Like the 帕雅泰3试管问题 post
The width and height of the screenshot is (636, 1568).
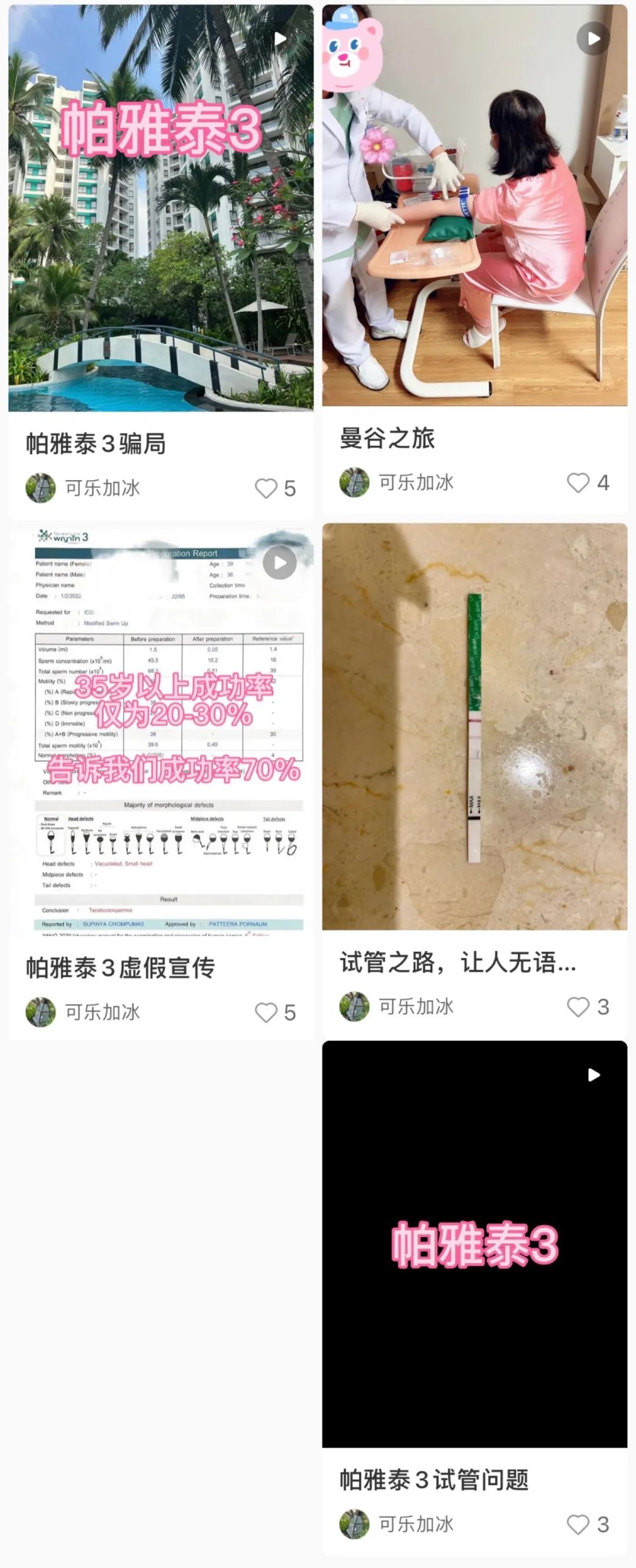578,1524
